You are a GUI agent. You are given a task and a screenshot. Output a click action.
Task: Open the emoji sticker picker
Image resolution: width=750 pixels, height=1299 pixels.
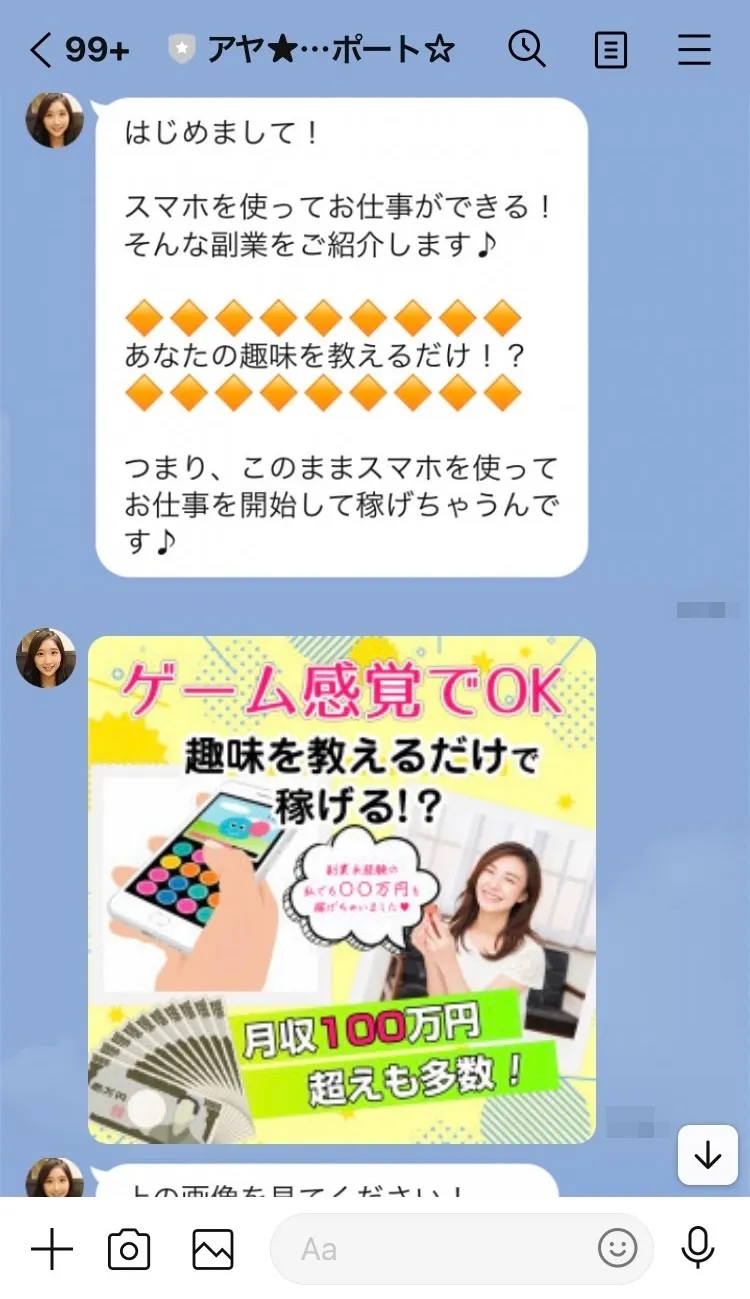click(x=617, y=1249)
